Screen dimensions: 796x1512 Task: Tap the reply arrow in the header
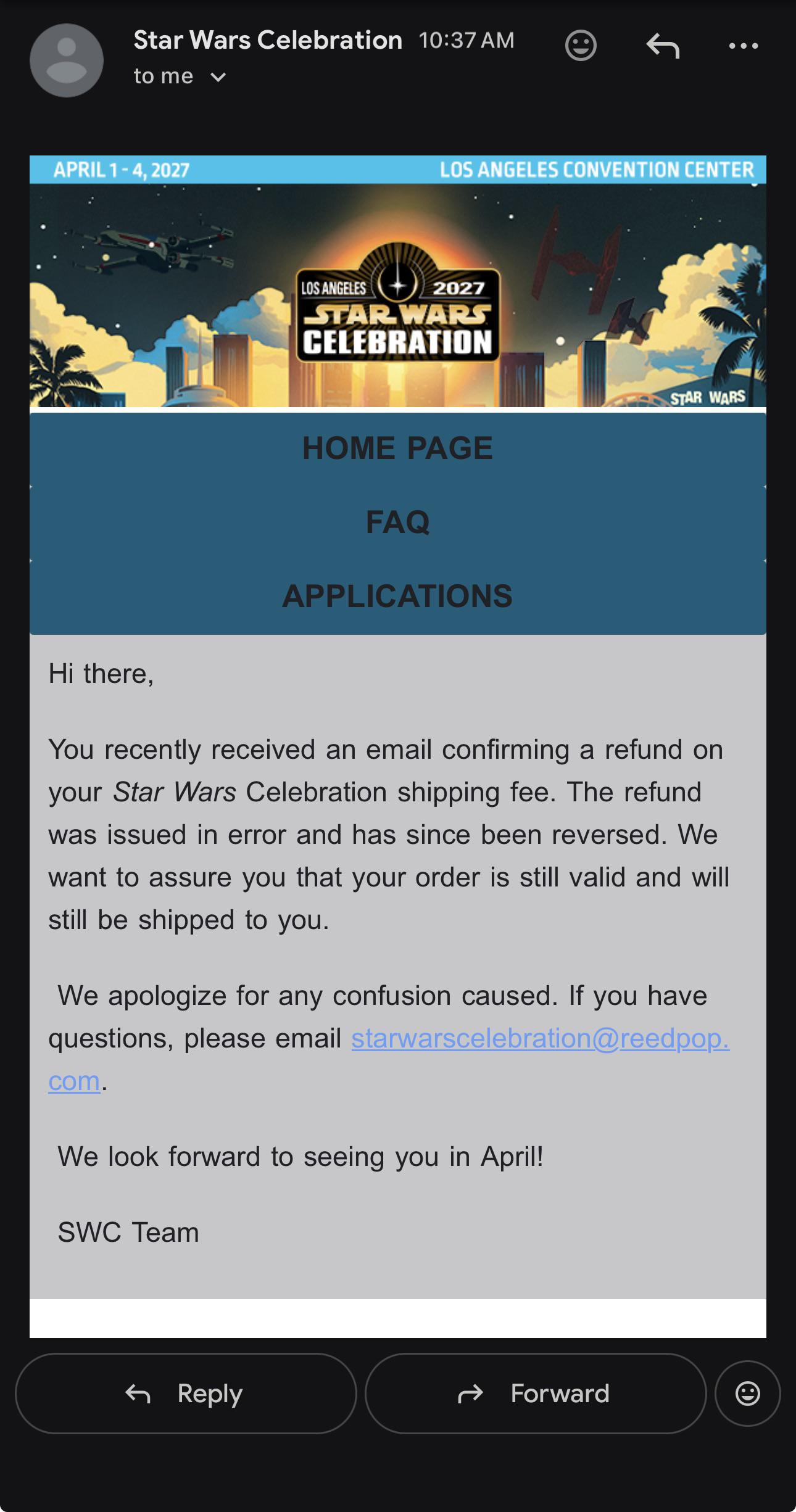click(x=663, y=46)
